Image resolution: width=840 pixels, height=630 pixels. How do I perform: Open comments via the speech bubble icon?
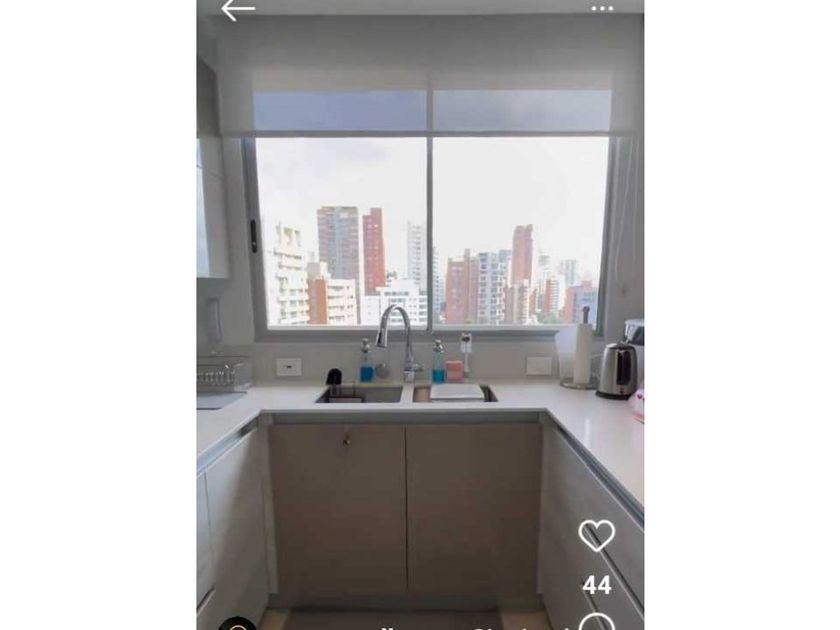(597, 622)
